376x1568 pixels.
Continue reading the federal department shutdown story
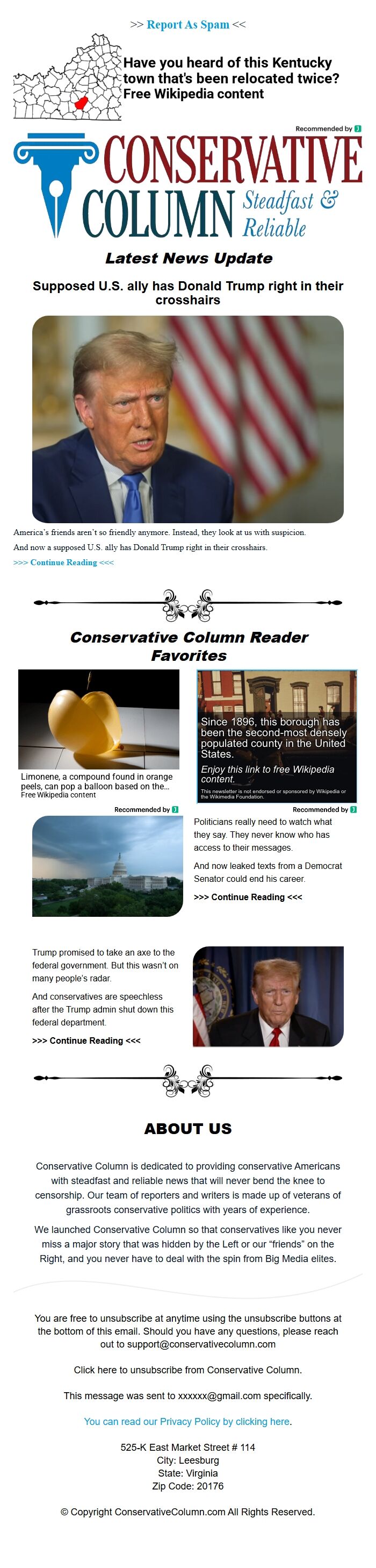pos(86,1041)
